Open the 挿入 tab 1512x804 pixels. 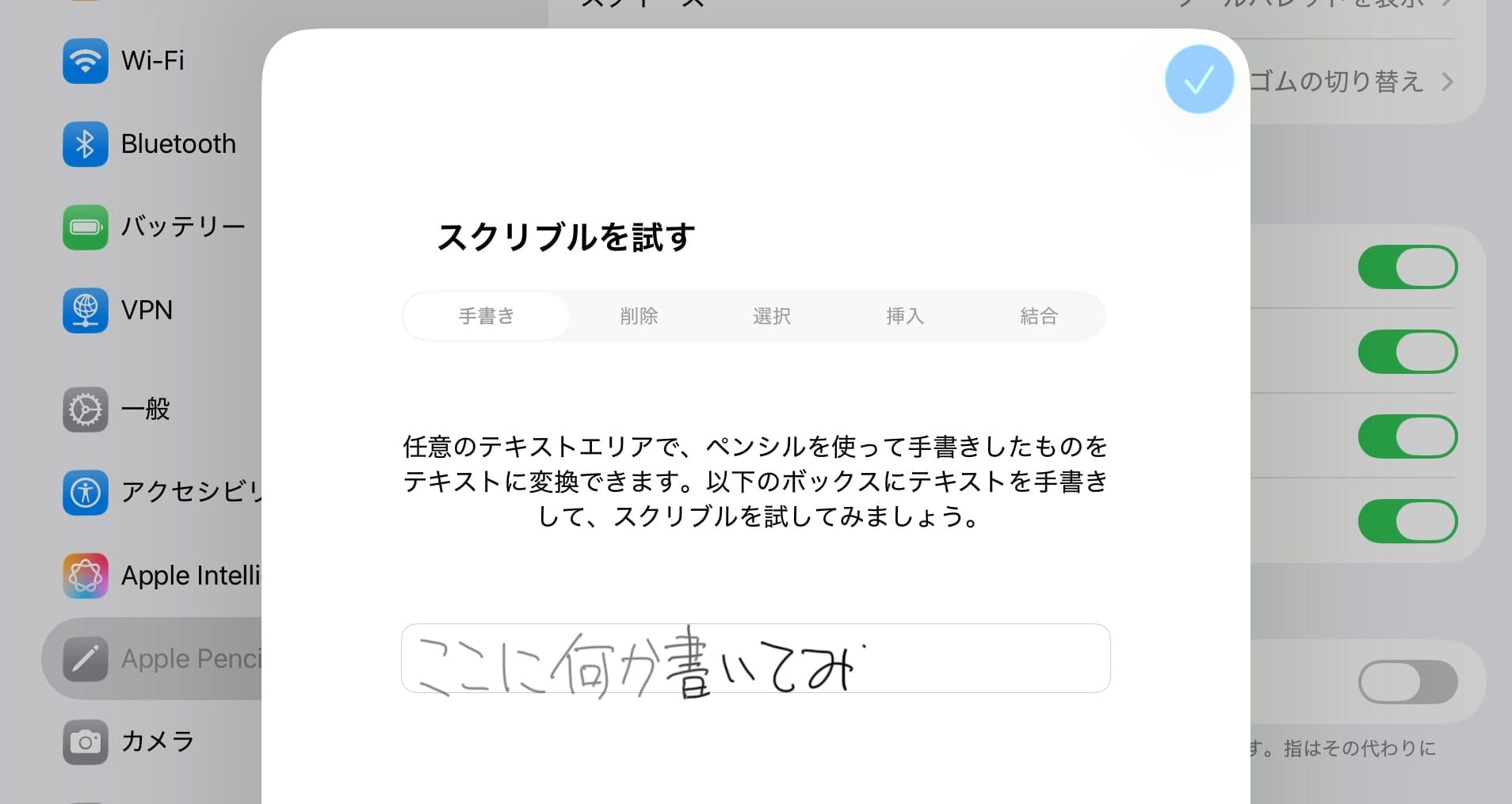pyautogui.click(x=904, y=316)
